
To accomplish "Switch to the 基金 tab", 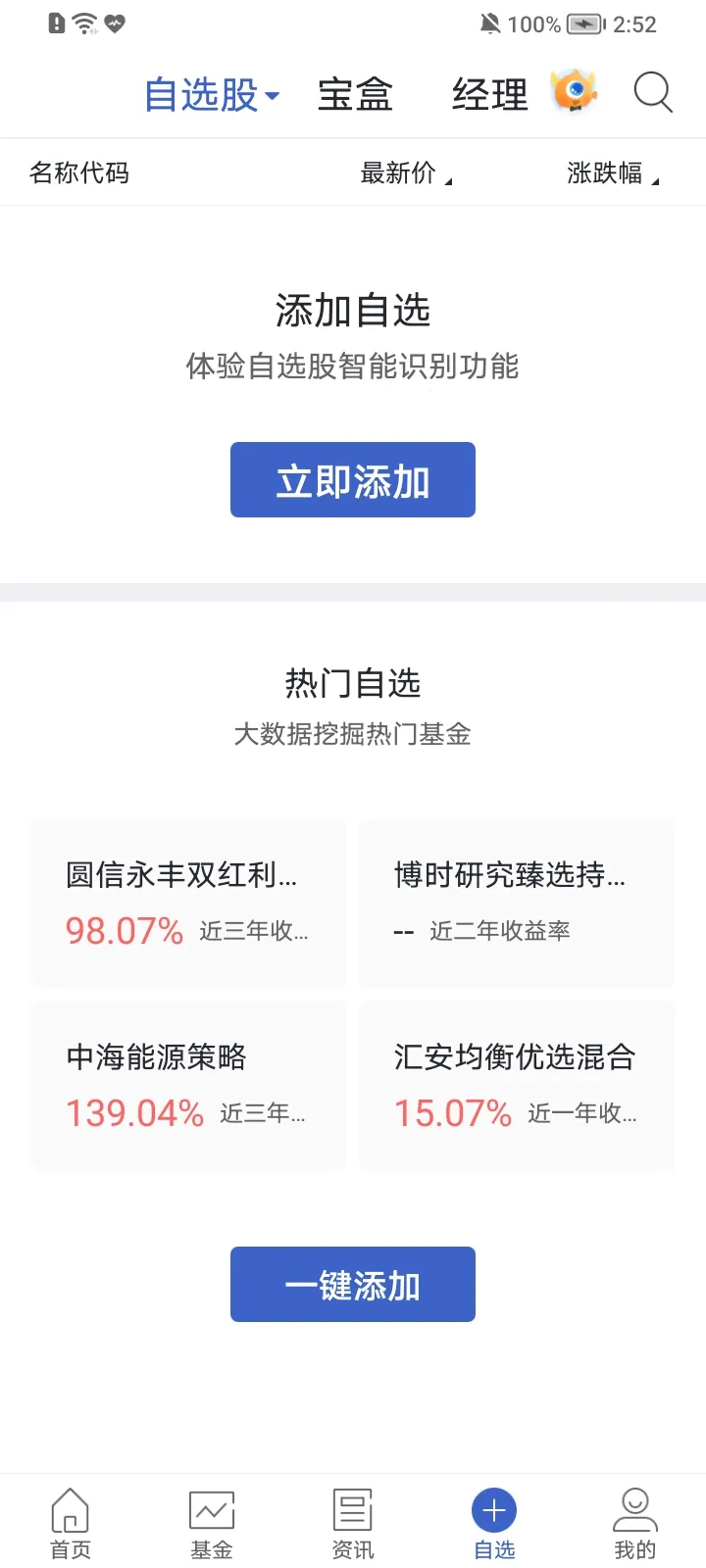I will [212, 1522].
